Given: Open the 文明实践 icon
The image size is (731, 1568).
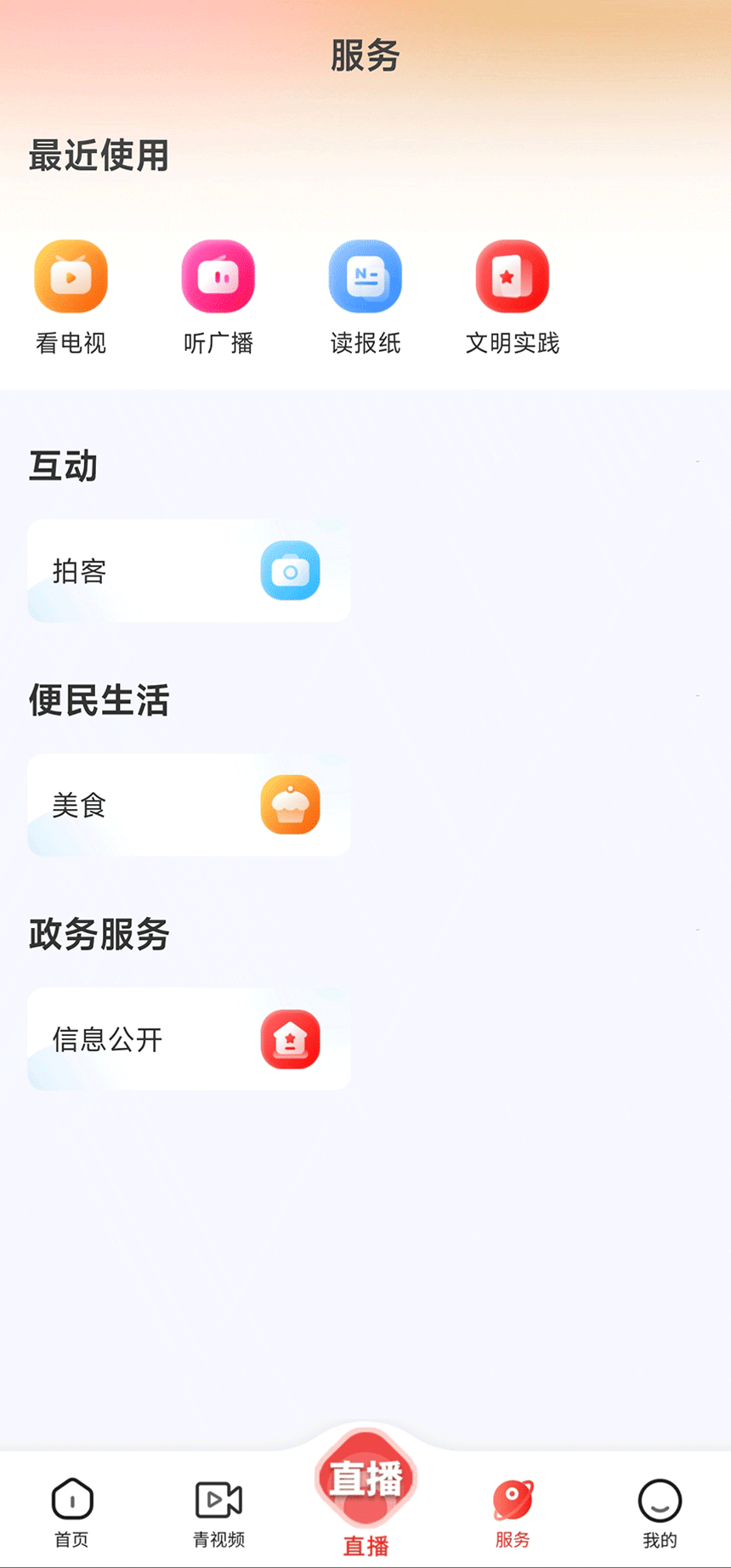Looking at the screenshot, I should tap(512, 276).
